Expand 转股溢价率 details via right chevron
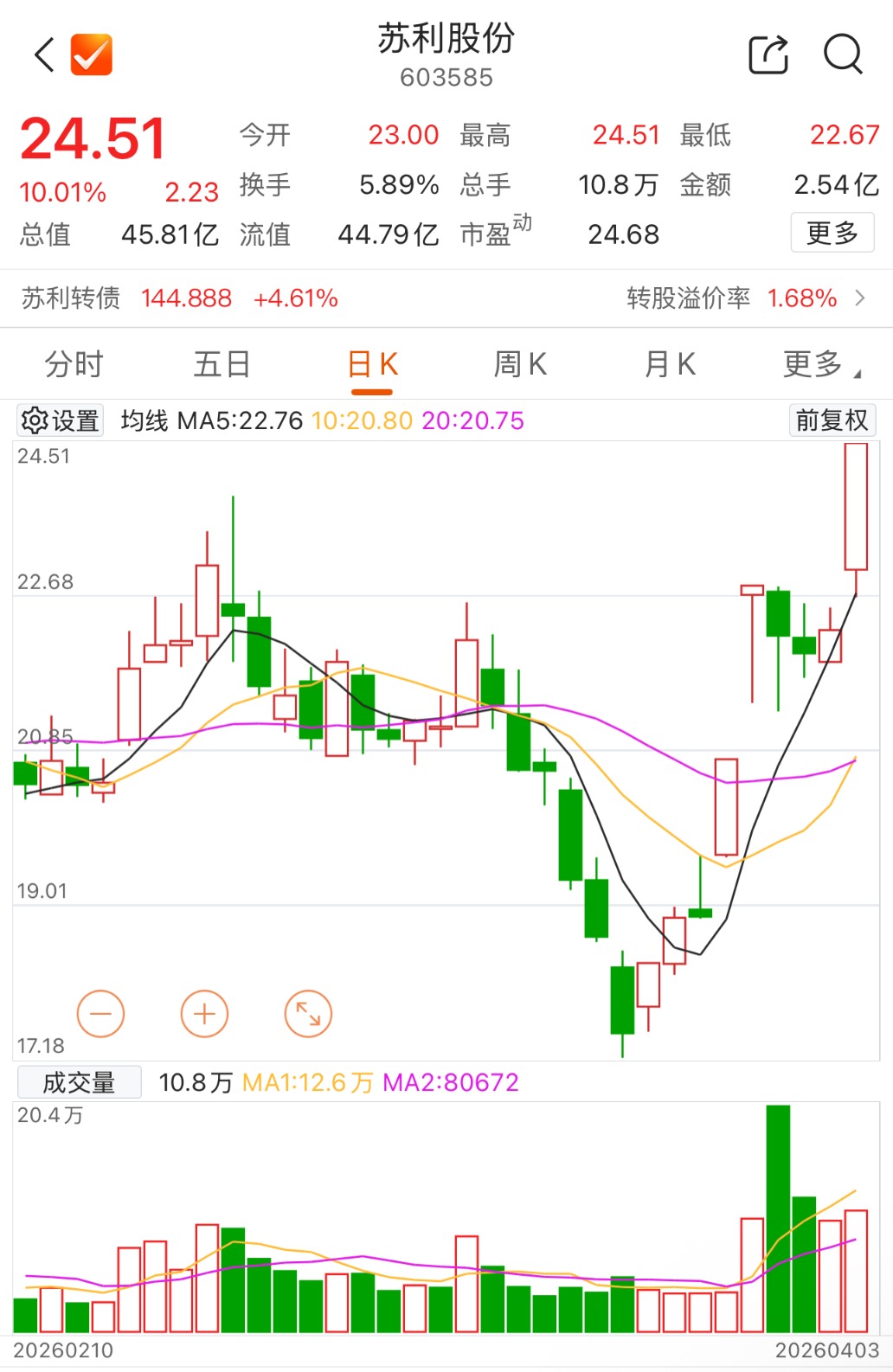The width and height of the screenshot is (893, 1372). [x=859, y=298]
